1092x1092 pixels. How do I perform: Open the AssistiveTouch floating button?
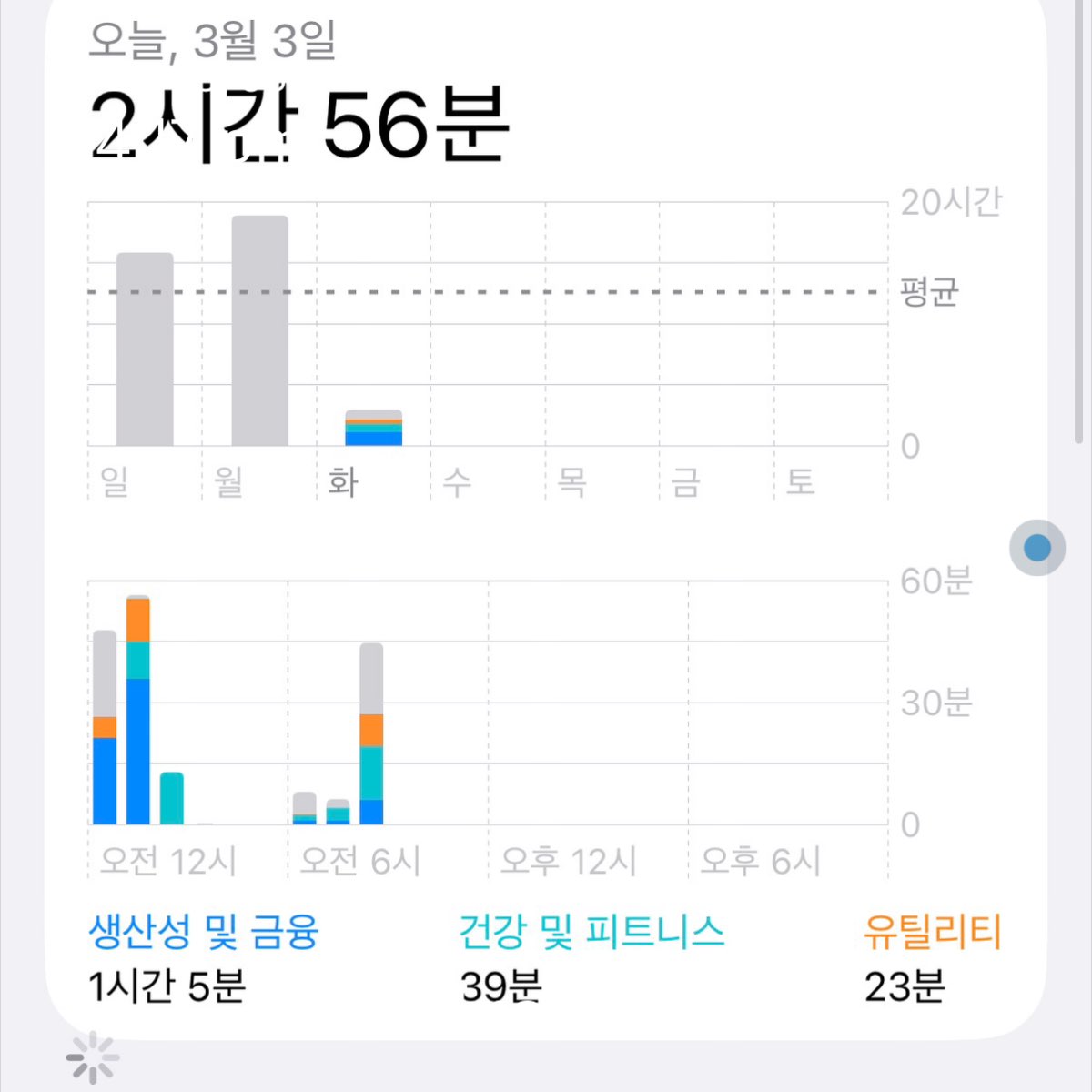pos(1036,548)
